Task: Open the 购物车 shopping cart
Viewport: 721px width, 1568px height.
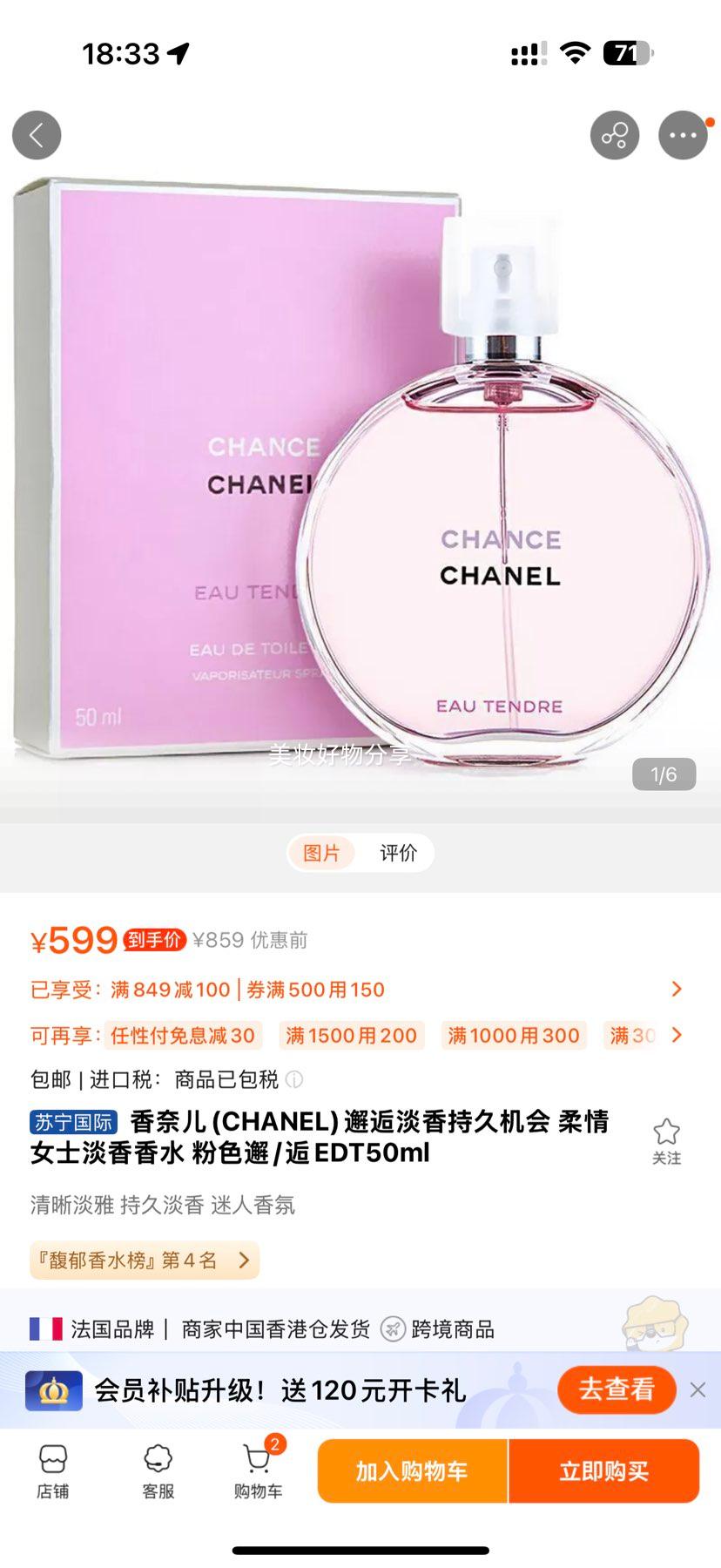Action: [x=257, y=1472]
